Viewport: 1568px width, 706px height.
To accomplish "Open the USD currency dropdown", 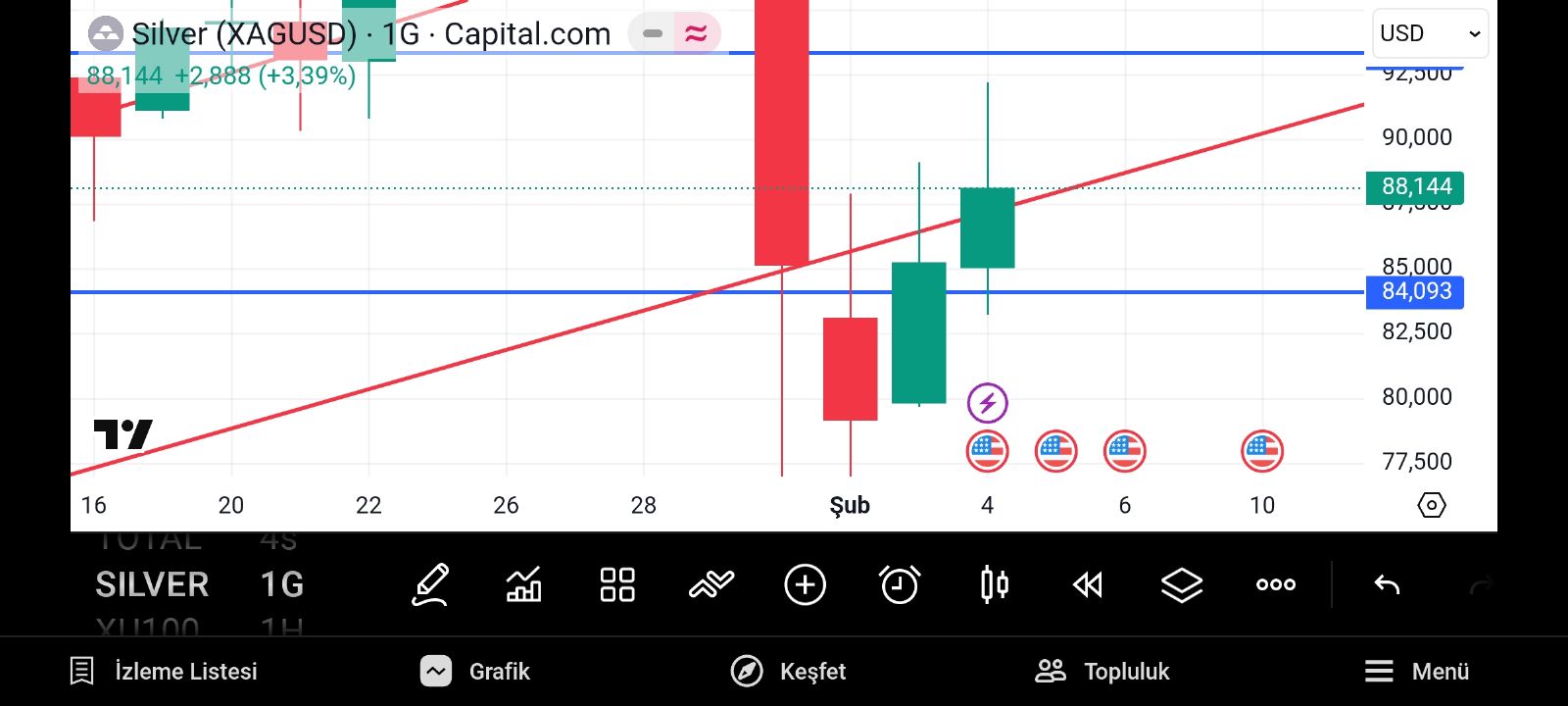I will click(1429, 33).
